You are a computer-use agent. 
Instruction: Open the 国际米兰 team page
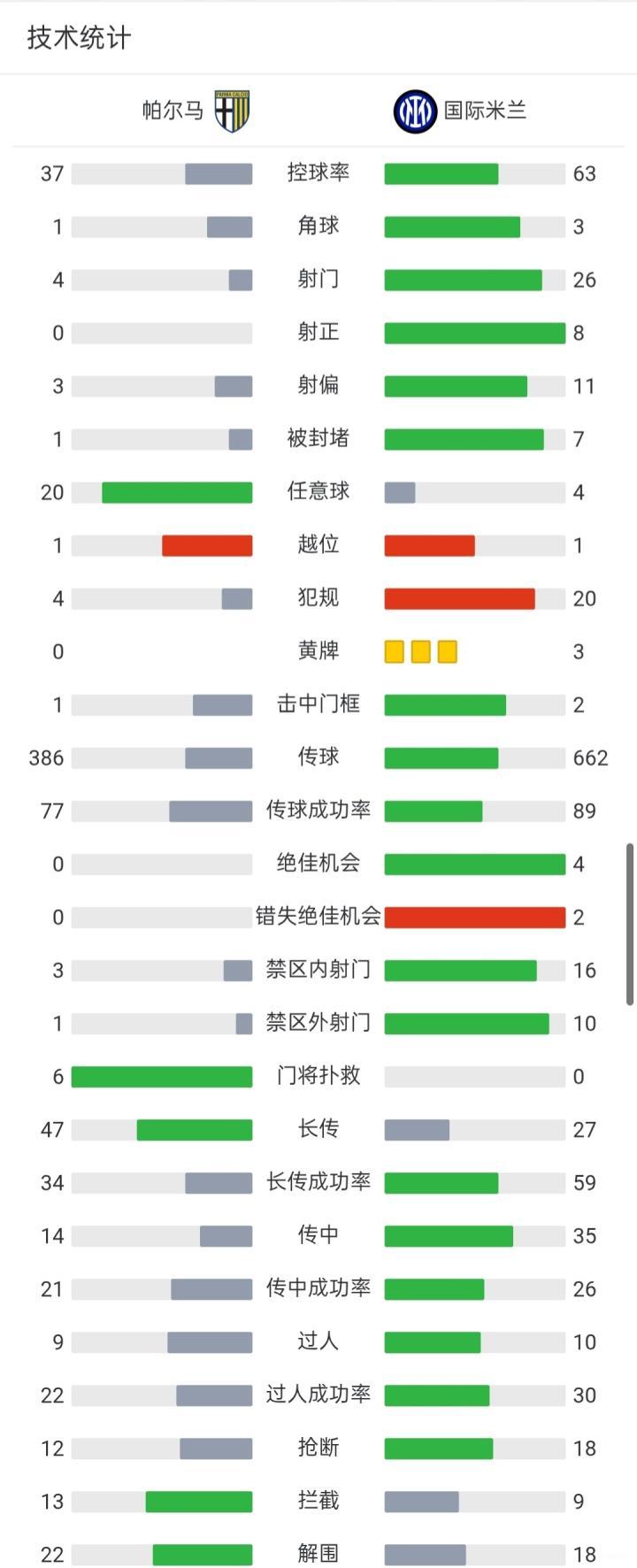[x=460, y=111]
